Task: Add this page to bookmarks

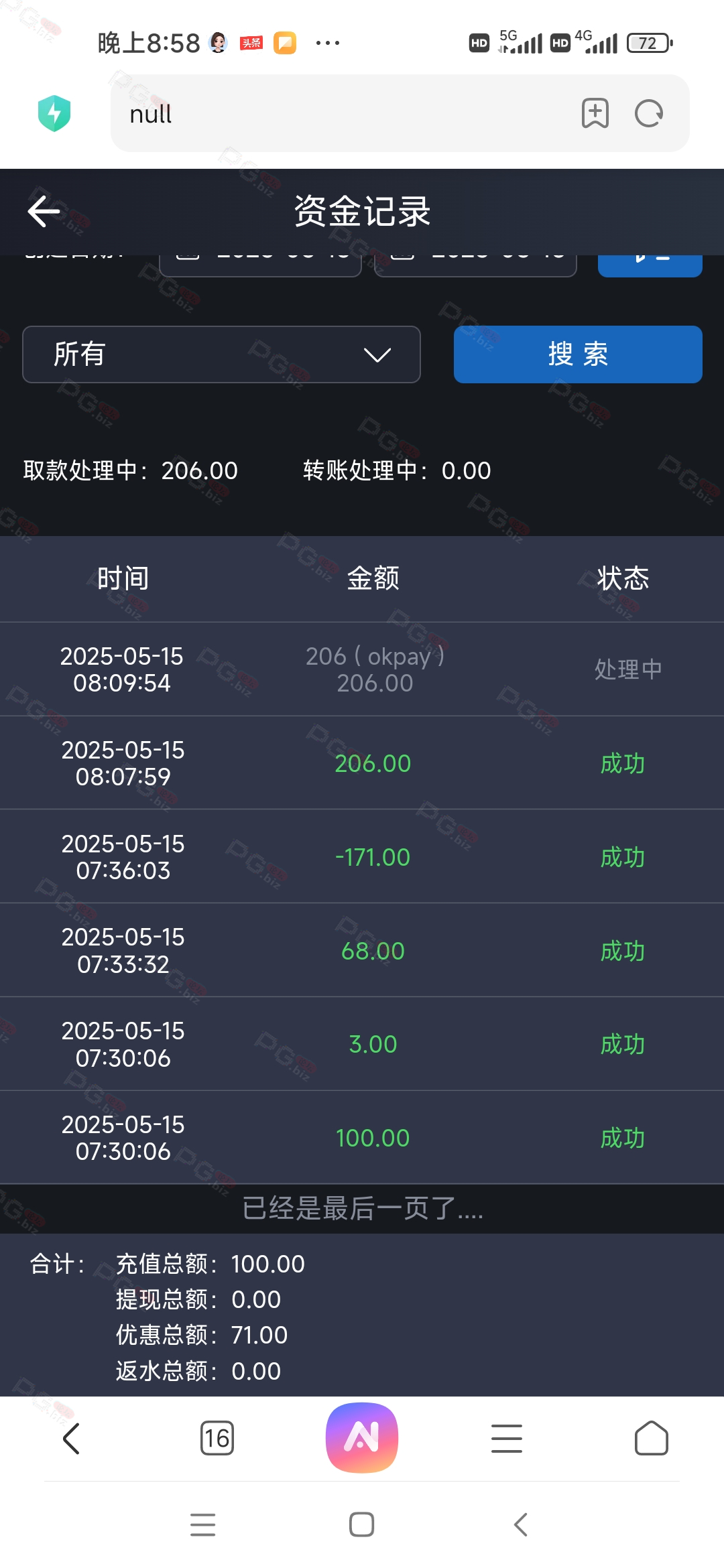Action: click(595, 113)
